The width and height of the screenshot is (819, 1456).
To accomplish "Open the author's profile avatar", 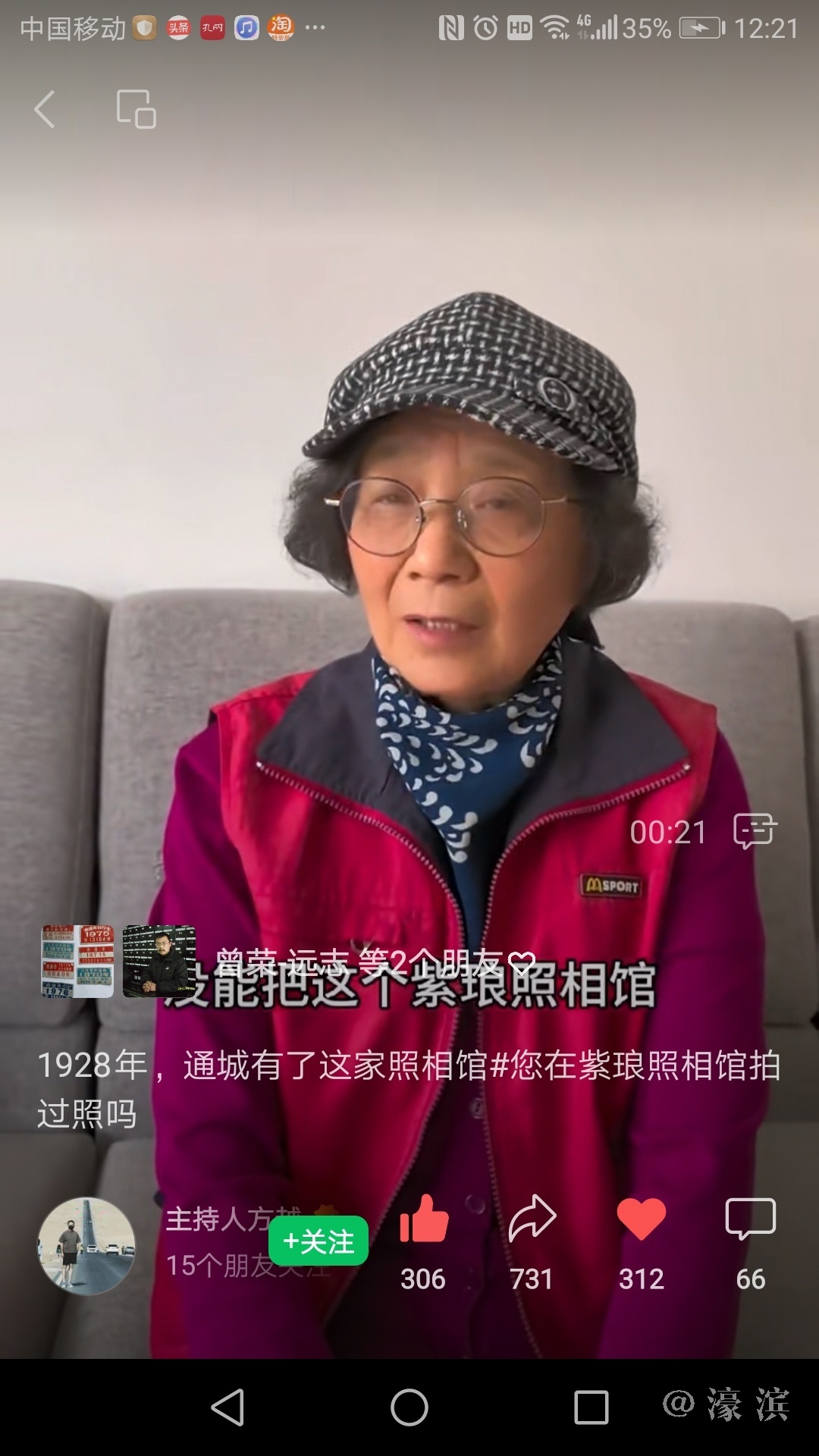I will point(86,1246).
